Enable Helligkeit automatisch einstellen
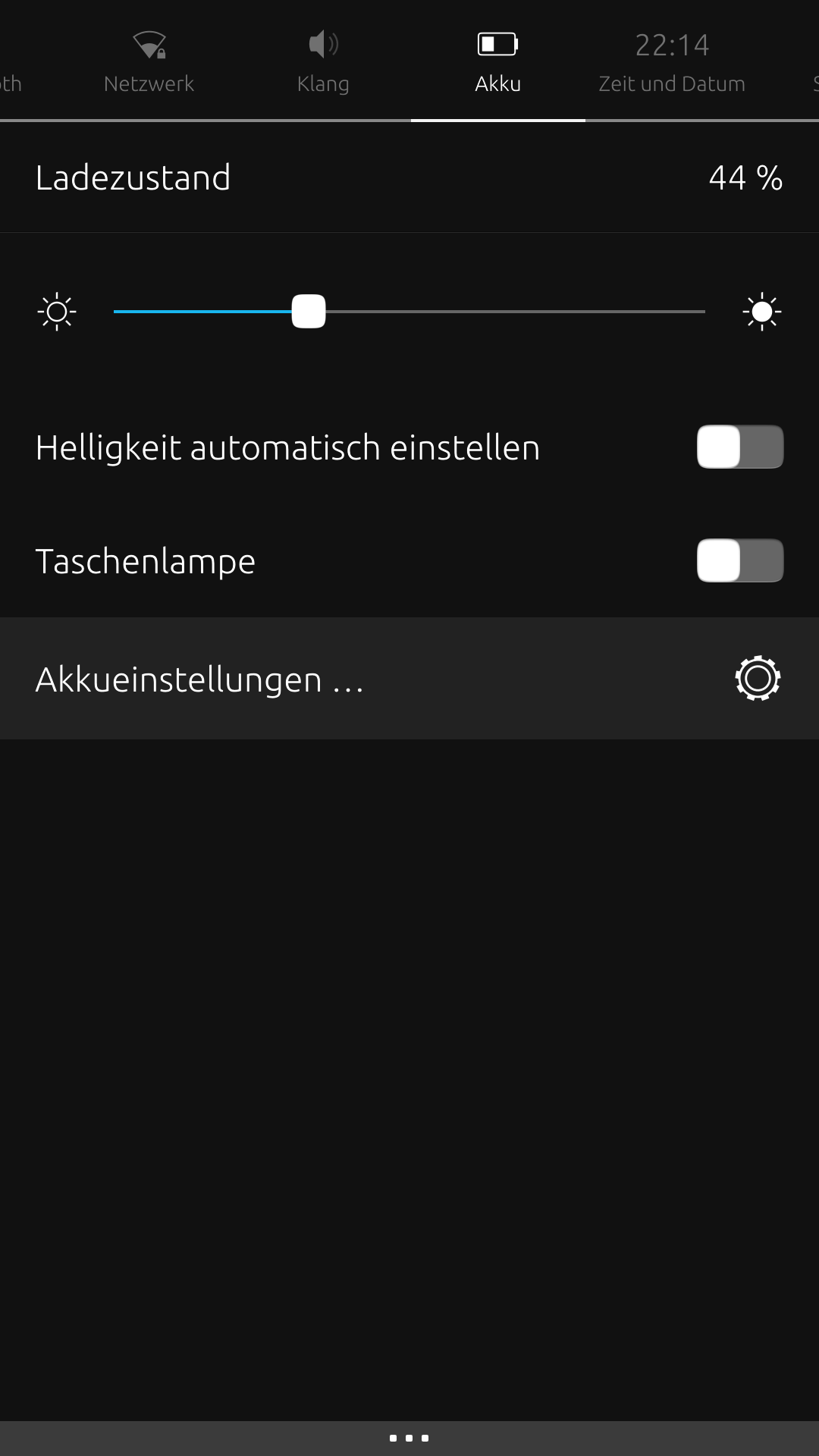819x1456 pixels. [739, 447]
